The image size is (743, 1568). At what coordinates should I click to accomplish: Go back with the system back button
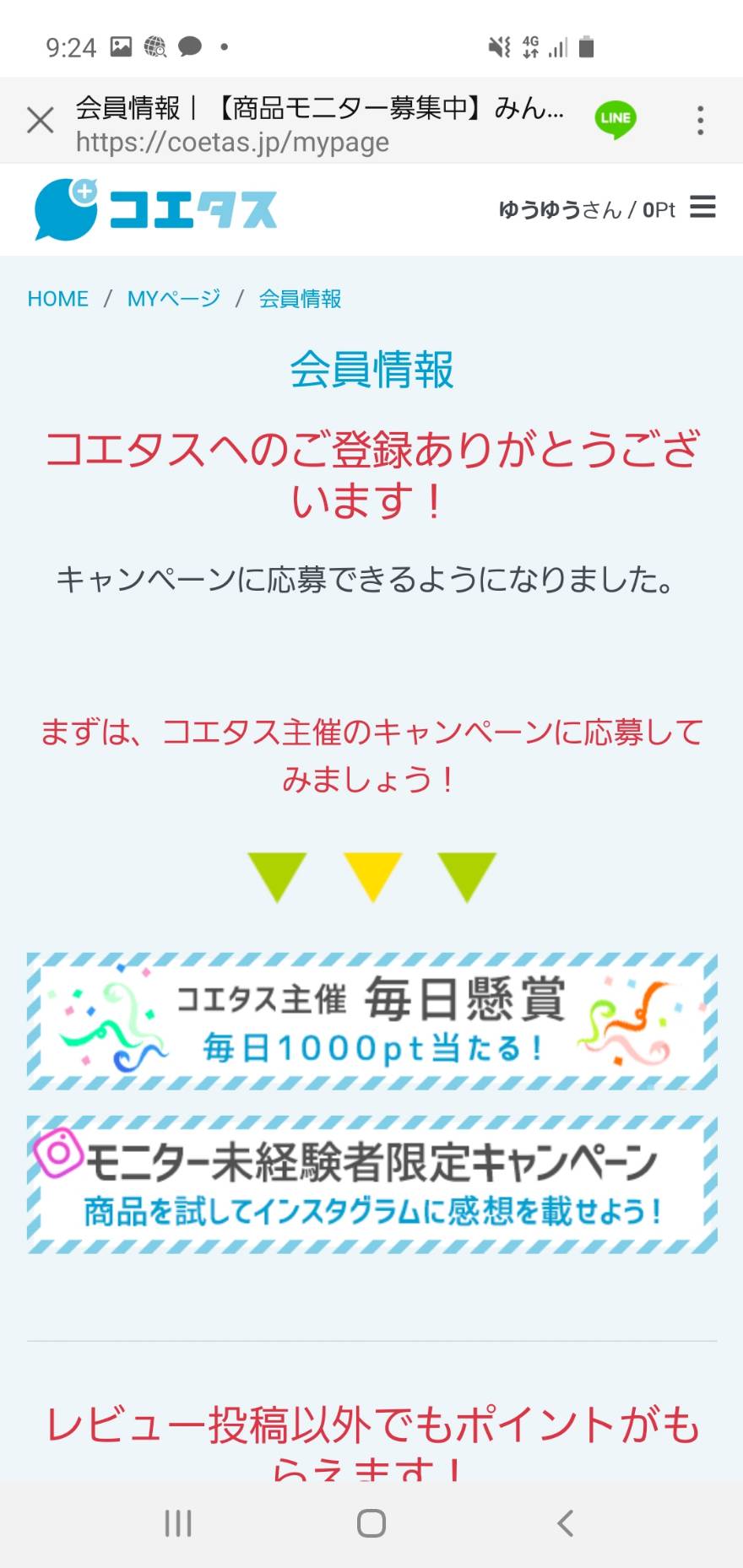point(565,1522)
